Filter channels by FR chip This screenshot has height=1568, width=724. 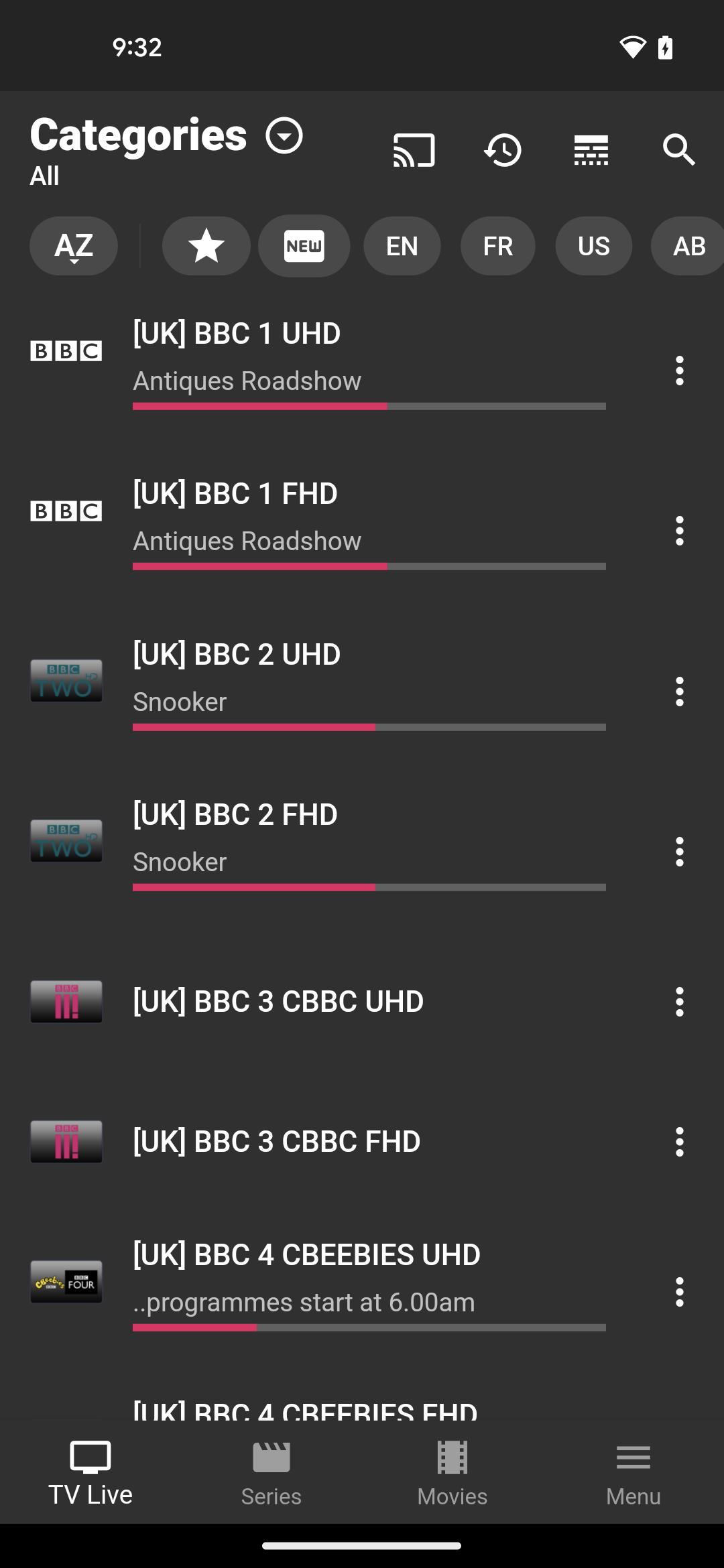[498, 246]
